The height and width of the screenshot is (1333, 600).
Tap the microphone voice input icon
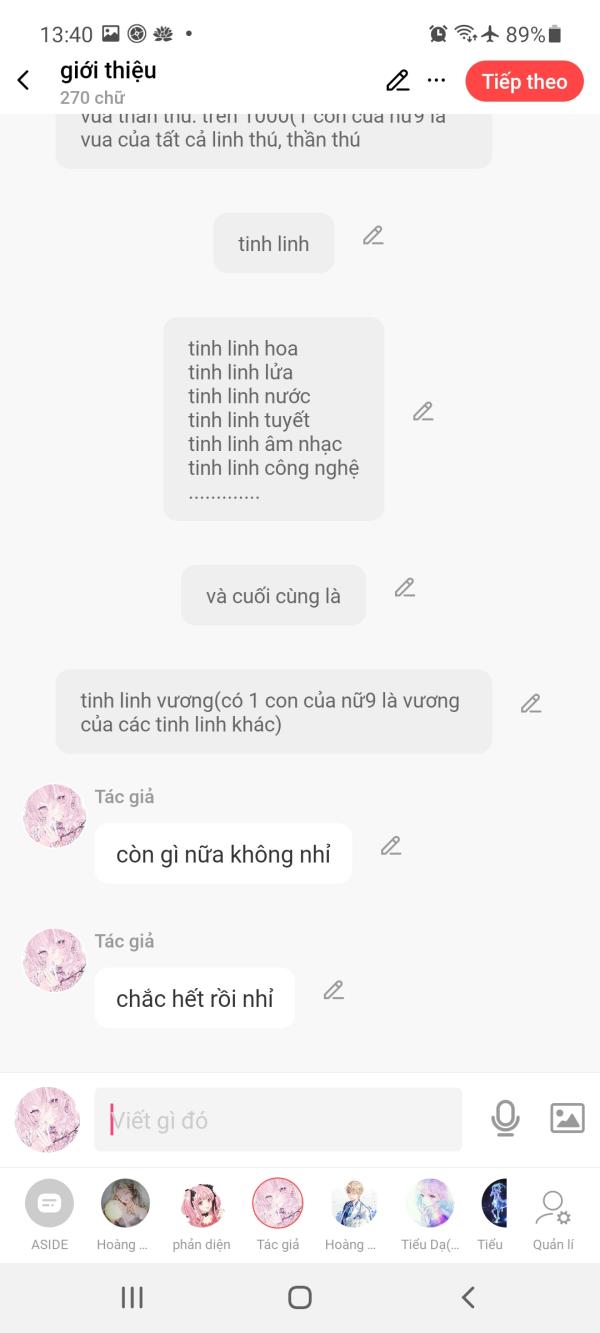[x=506, y=1119]
